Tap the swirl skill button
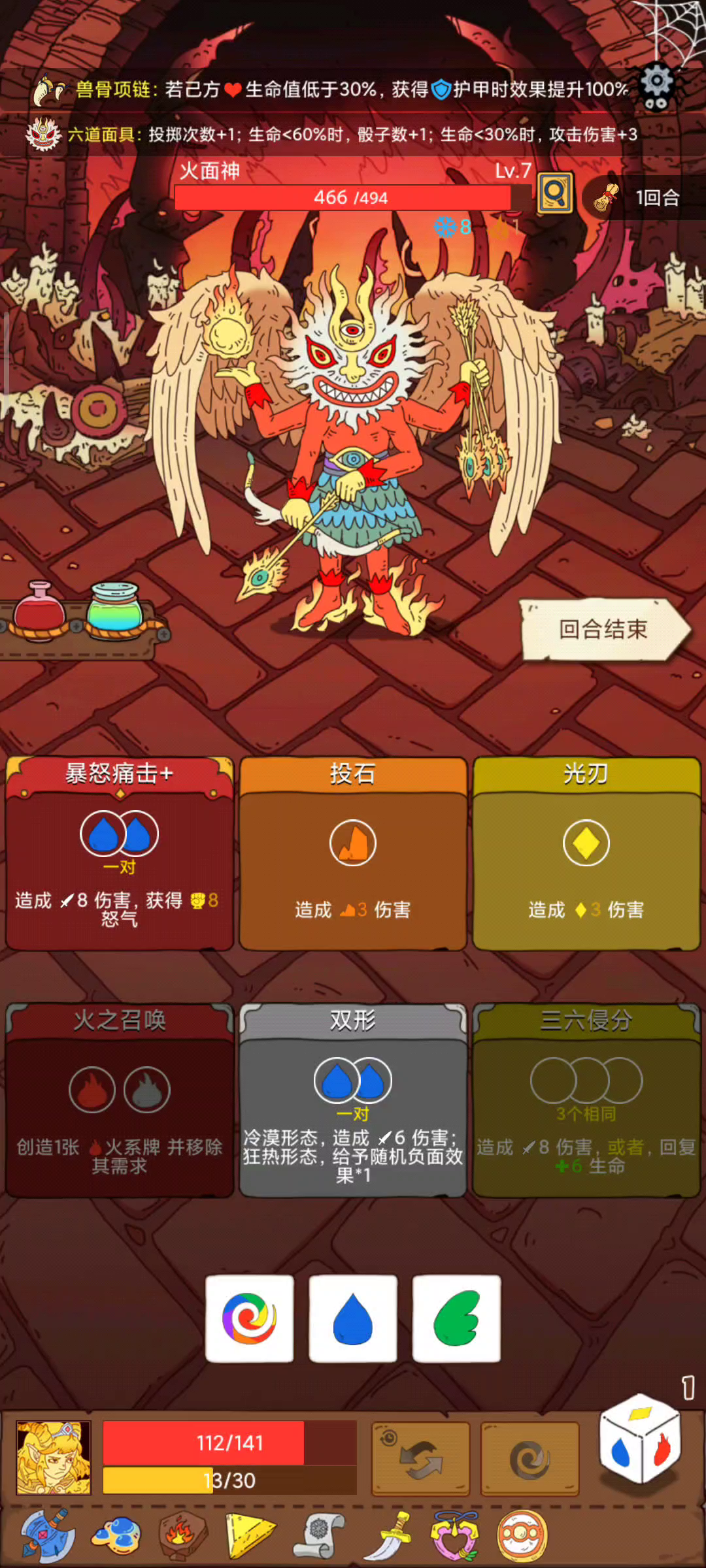Screen dimensions: 706x1568 (530, 1458)
